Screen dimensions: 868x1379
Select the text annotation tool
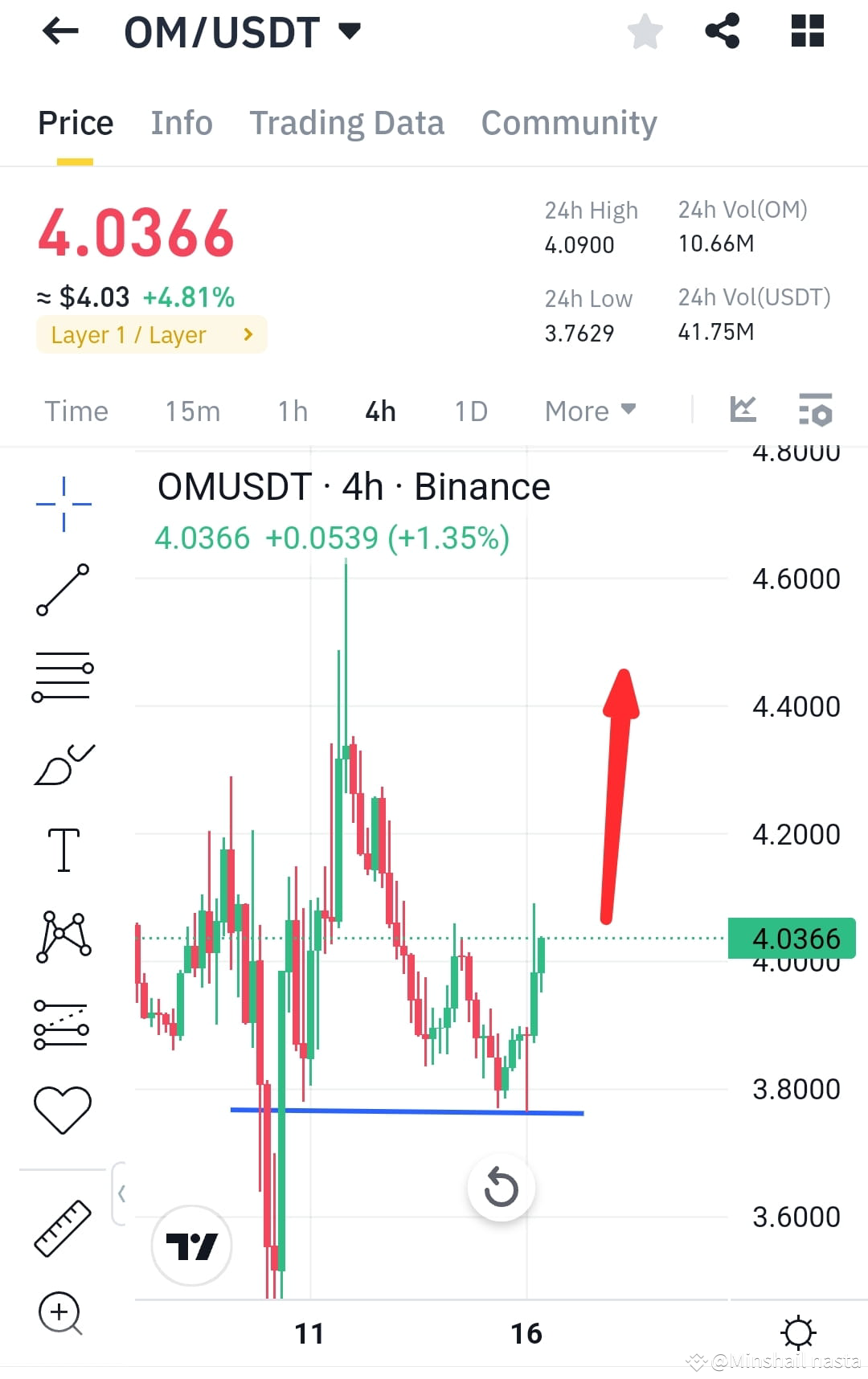(x=63, y=850)
